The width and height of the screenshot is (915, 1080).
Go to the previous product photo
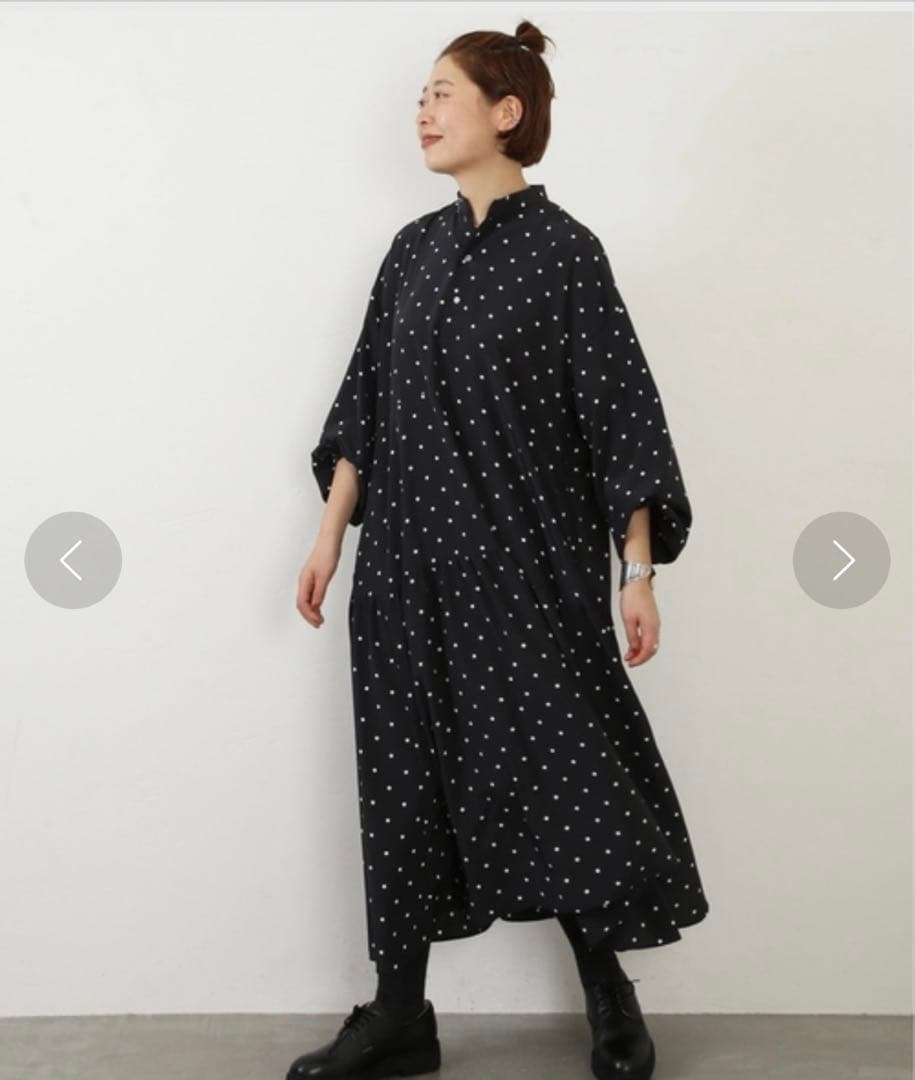point(73,561)
